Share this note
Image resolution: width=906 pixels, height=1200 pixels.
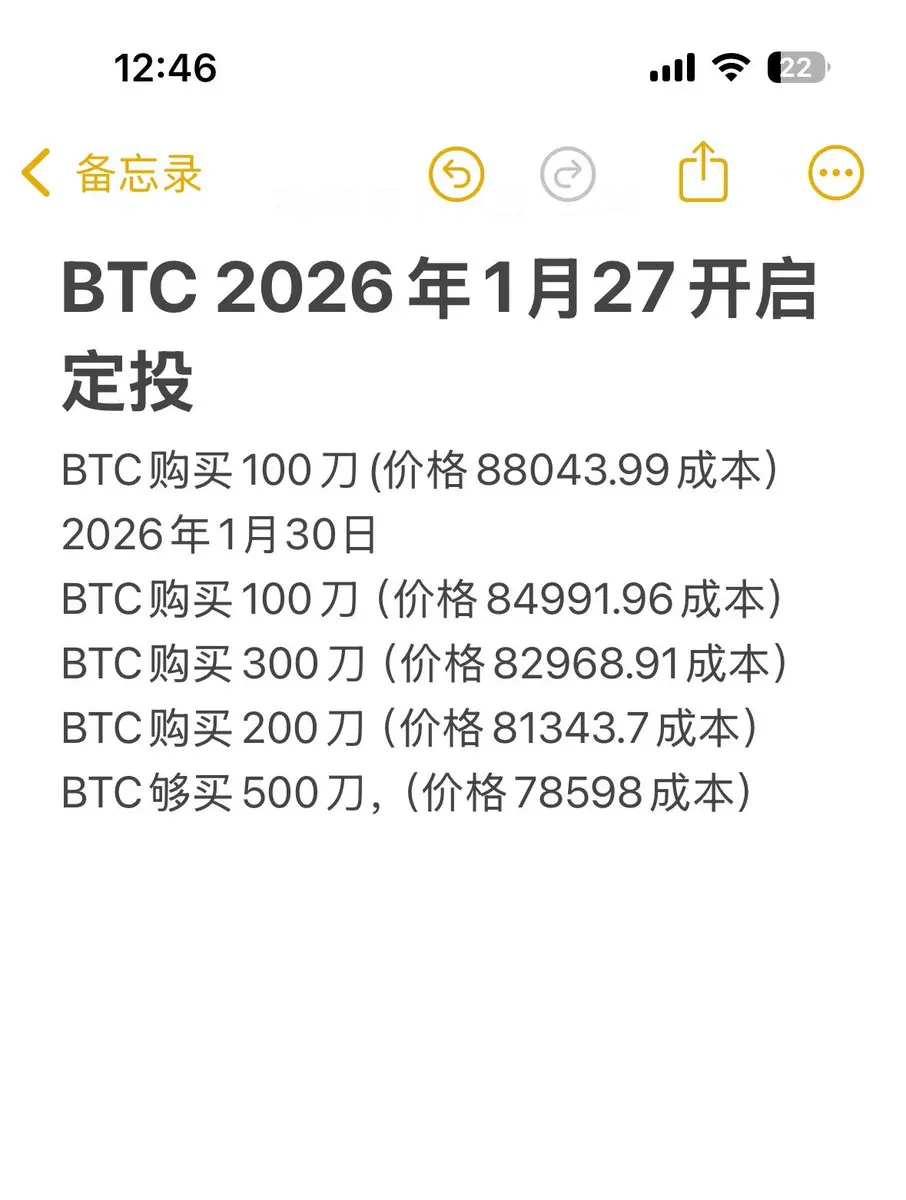pyautogui.click(x=703, y=172)
